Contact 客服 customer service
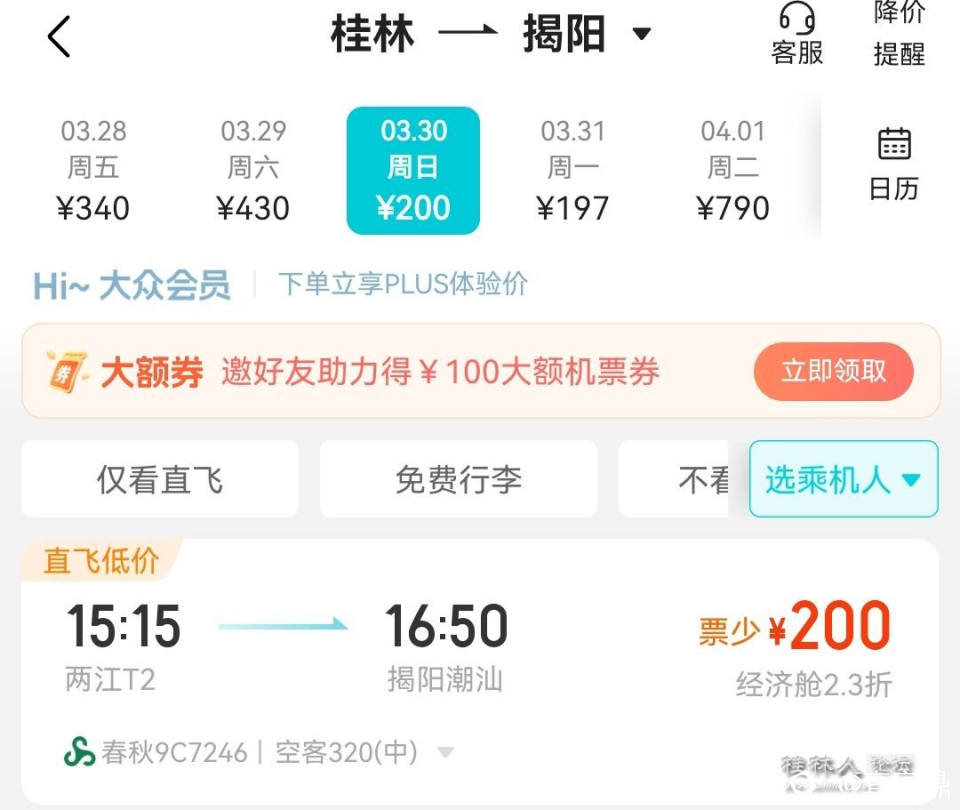Viewport: 960px width, 810px height. tap(797, 34)
